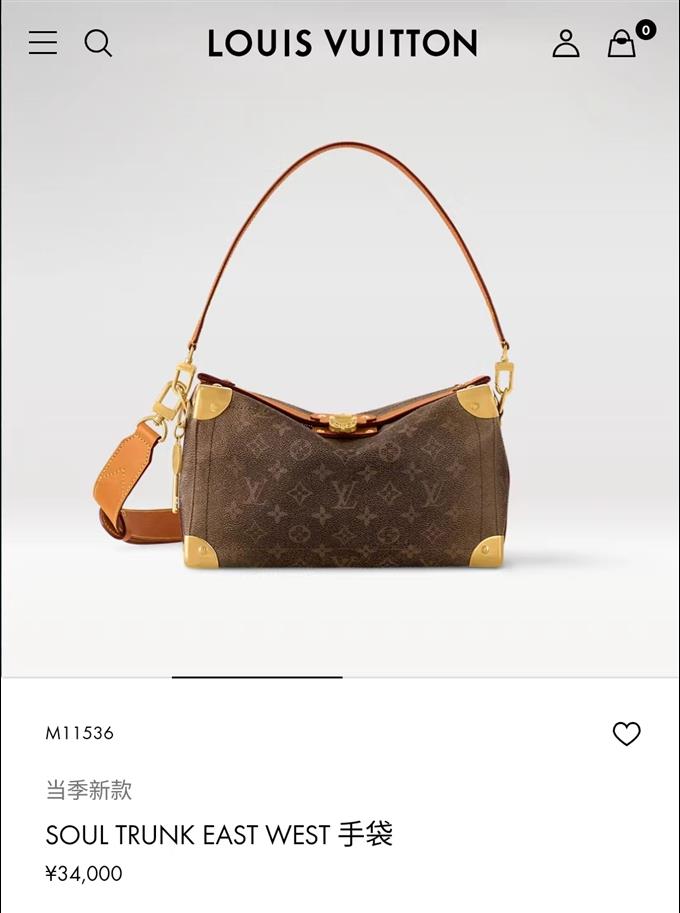
Task: Add Soul Trunk East West to wishlist
Action: pyautogui.click(x=626, y=734)
